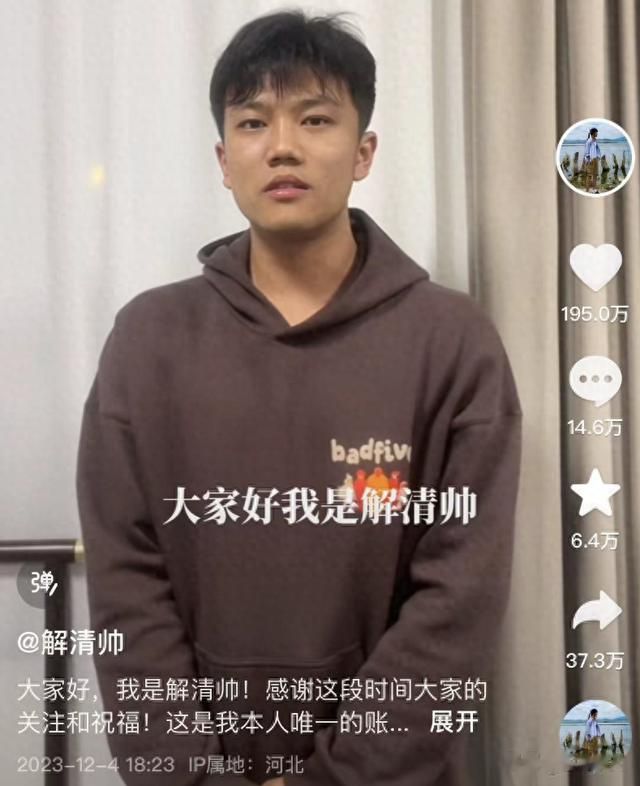Toggle the danmaku bullet comments button

point(42,583)
